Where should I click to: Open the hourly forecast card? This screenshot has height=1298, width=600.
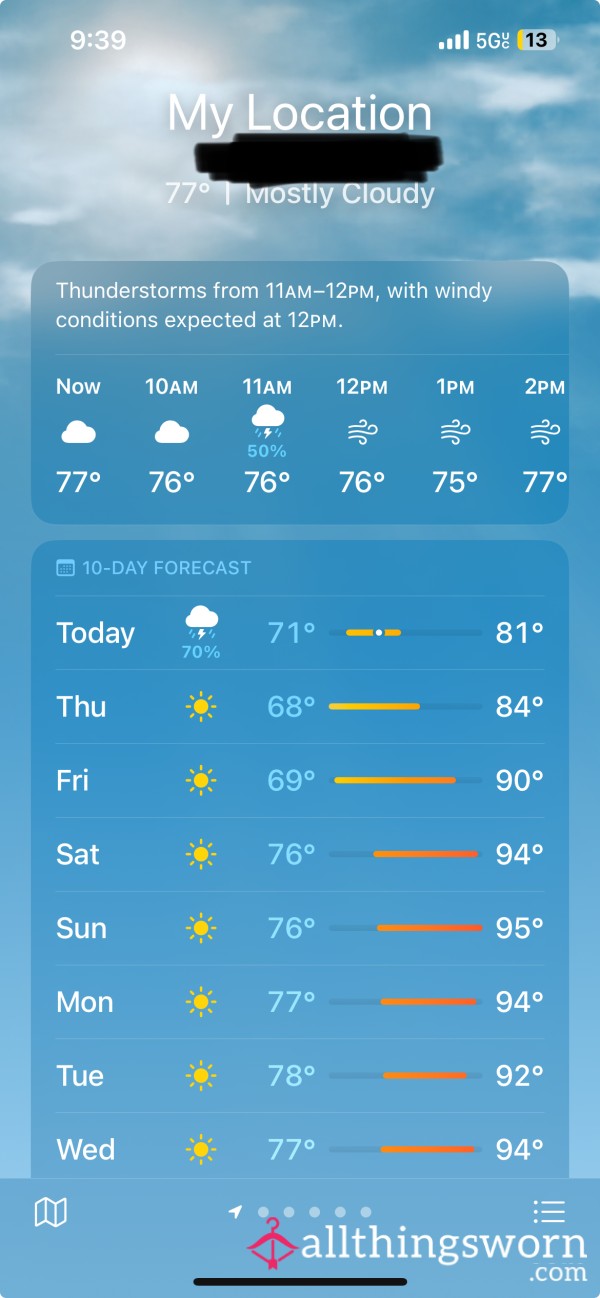tap(300, 393)
